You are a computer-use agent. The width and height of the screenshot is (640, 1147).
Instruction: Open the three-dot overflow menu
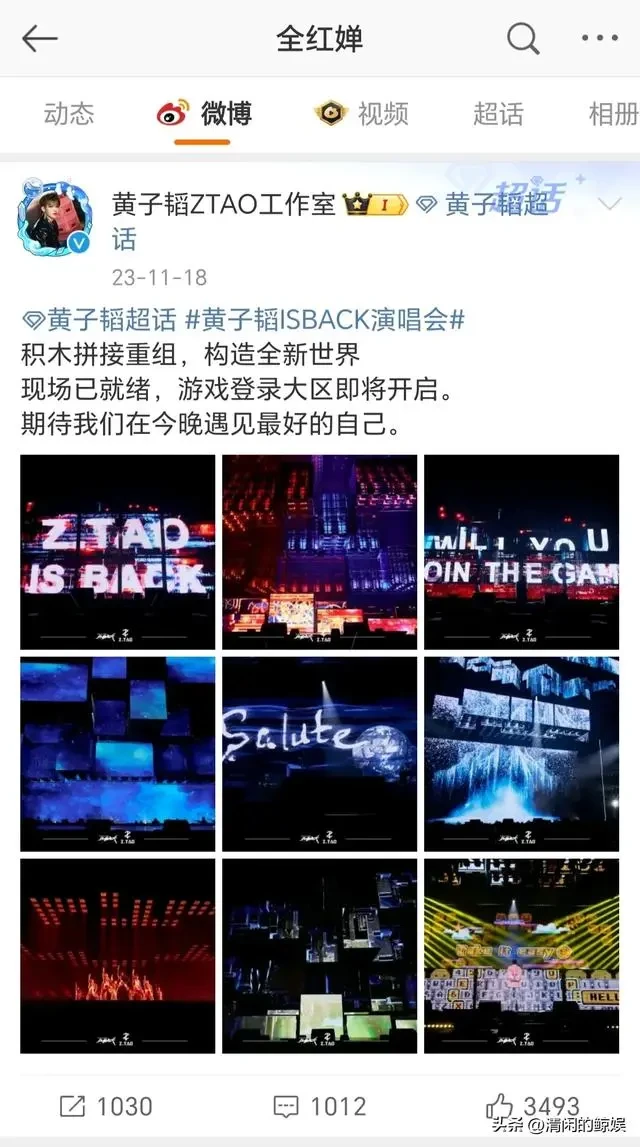[599, 39]
